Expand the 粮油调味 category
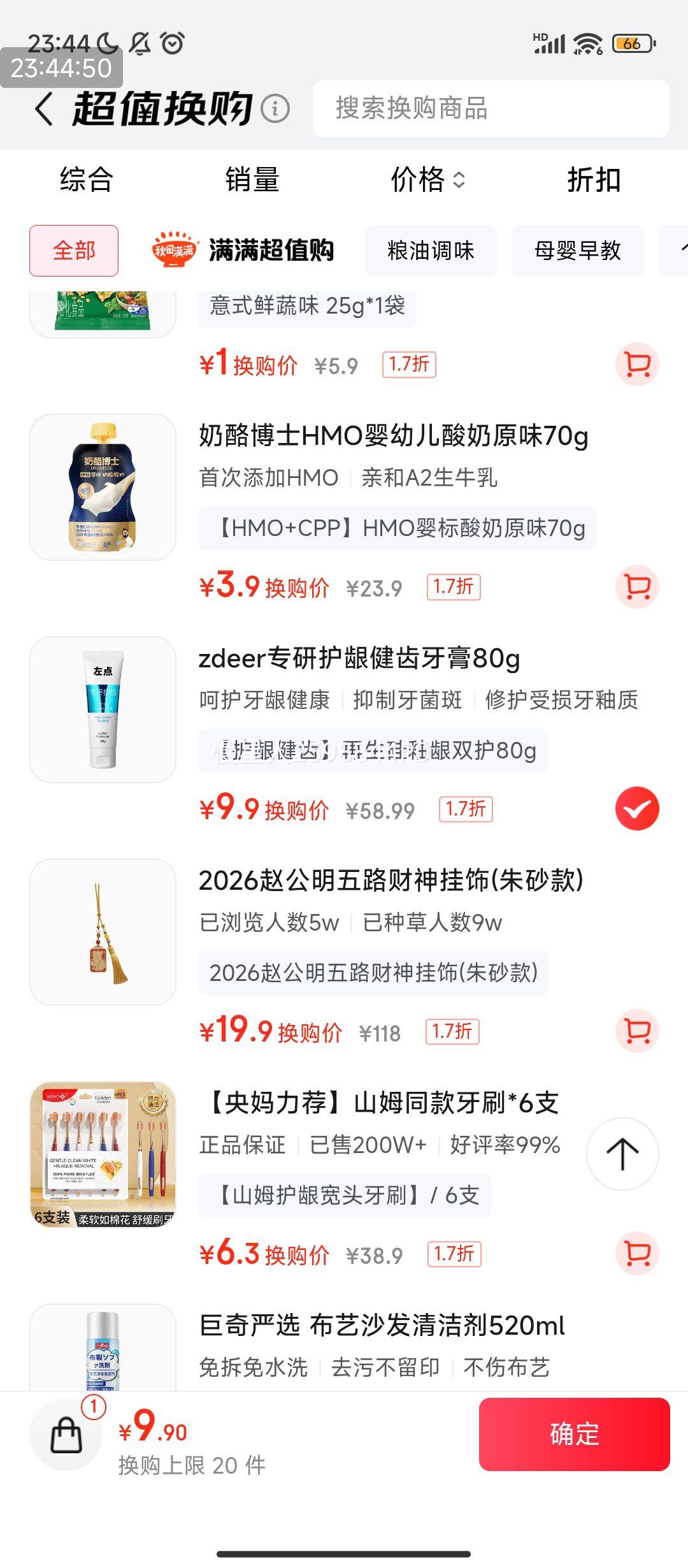Screen dimensions: 688x1568 tap(431, 251)
